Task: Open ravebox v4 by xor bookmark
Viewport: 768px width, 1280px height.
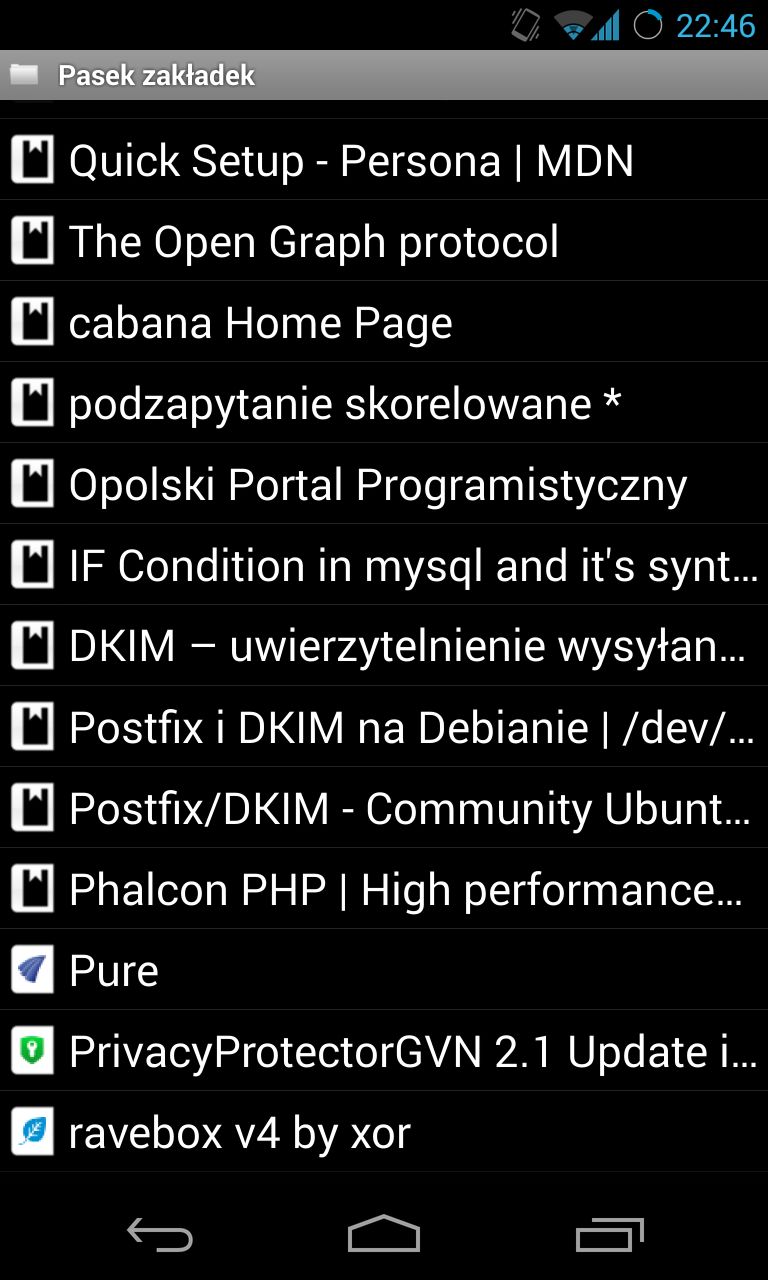Action: coord(384,1132)
